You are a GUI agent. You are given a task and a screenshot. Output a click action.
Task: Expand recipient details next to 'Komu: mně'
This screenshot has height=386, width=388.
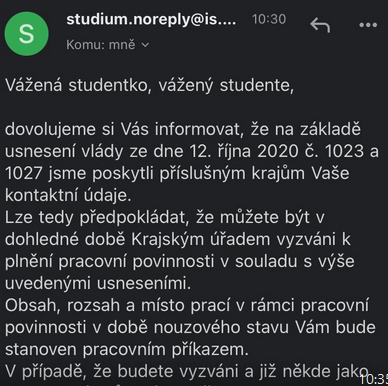(145, 45)
